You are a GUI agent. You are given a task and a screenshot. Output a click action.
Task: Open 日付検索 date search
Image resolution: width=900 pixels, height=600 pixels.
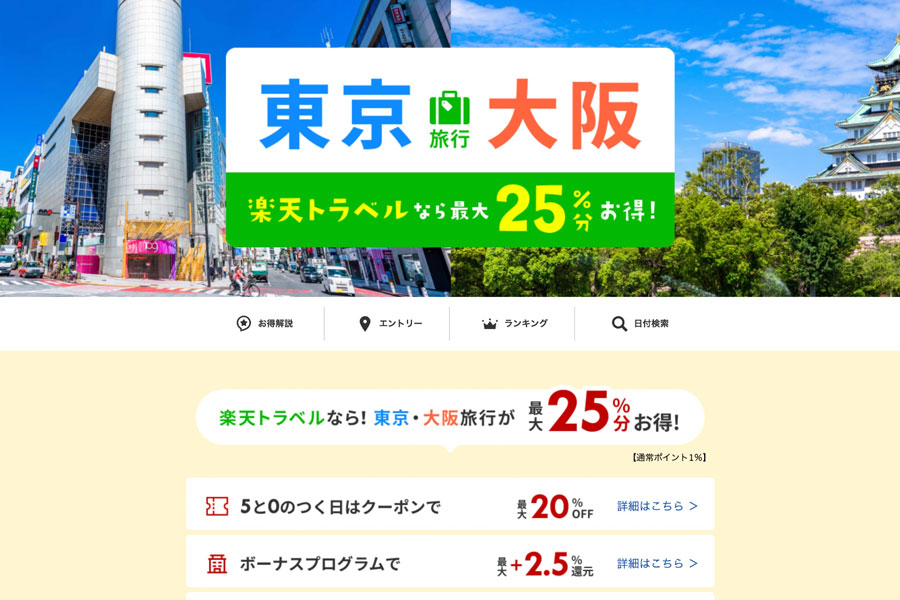(640, 324)
